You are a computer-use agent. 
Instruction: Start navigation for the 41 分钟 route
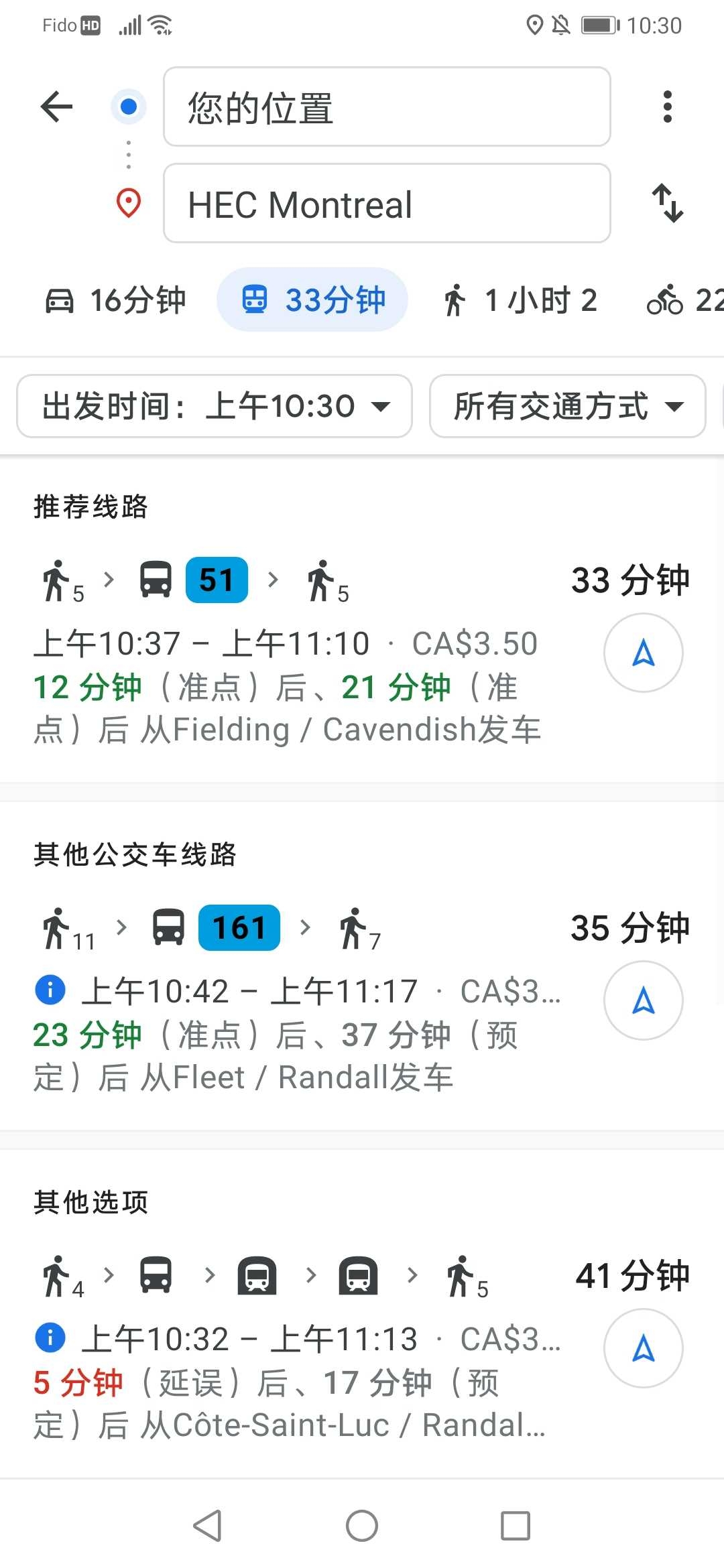pyautogui.click(x=644, y=1348)
